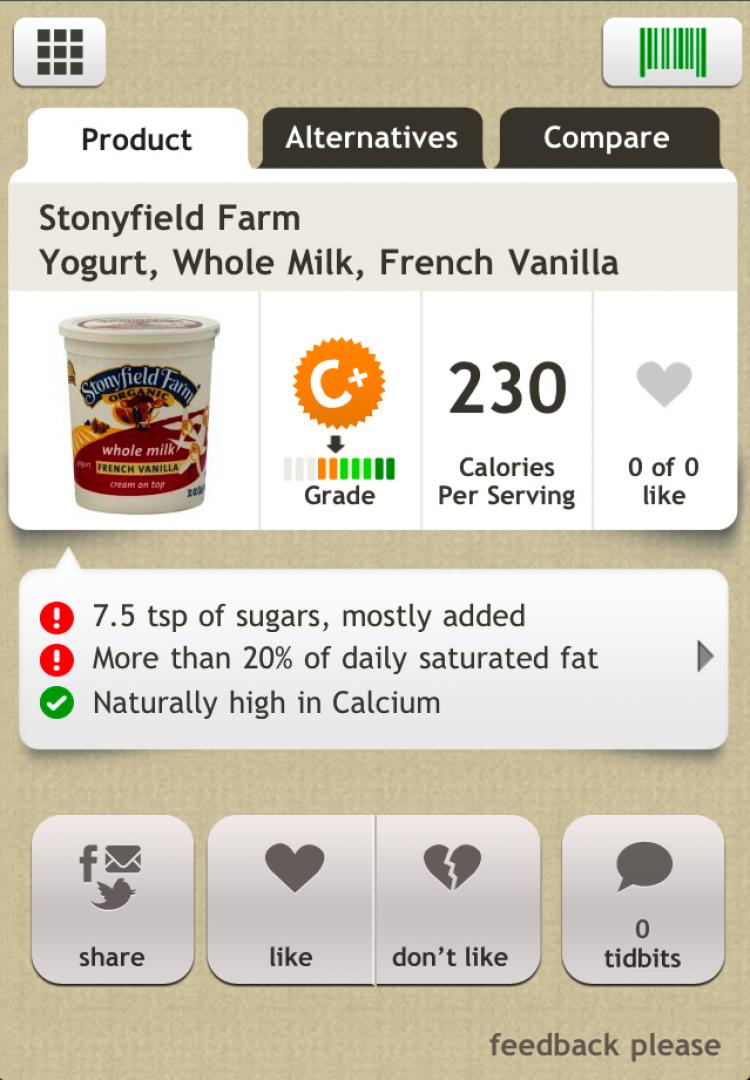Expand the nutrition highlights arrow
The image size is (750, 1080).
(x=705, y=657)
